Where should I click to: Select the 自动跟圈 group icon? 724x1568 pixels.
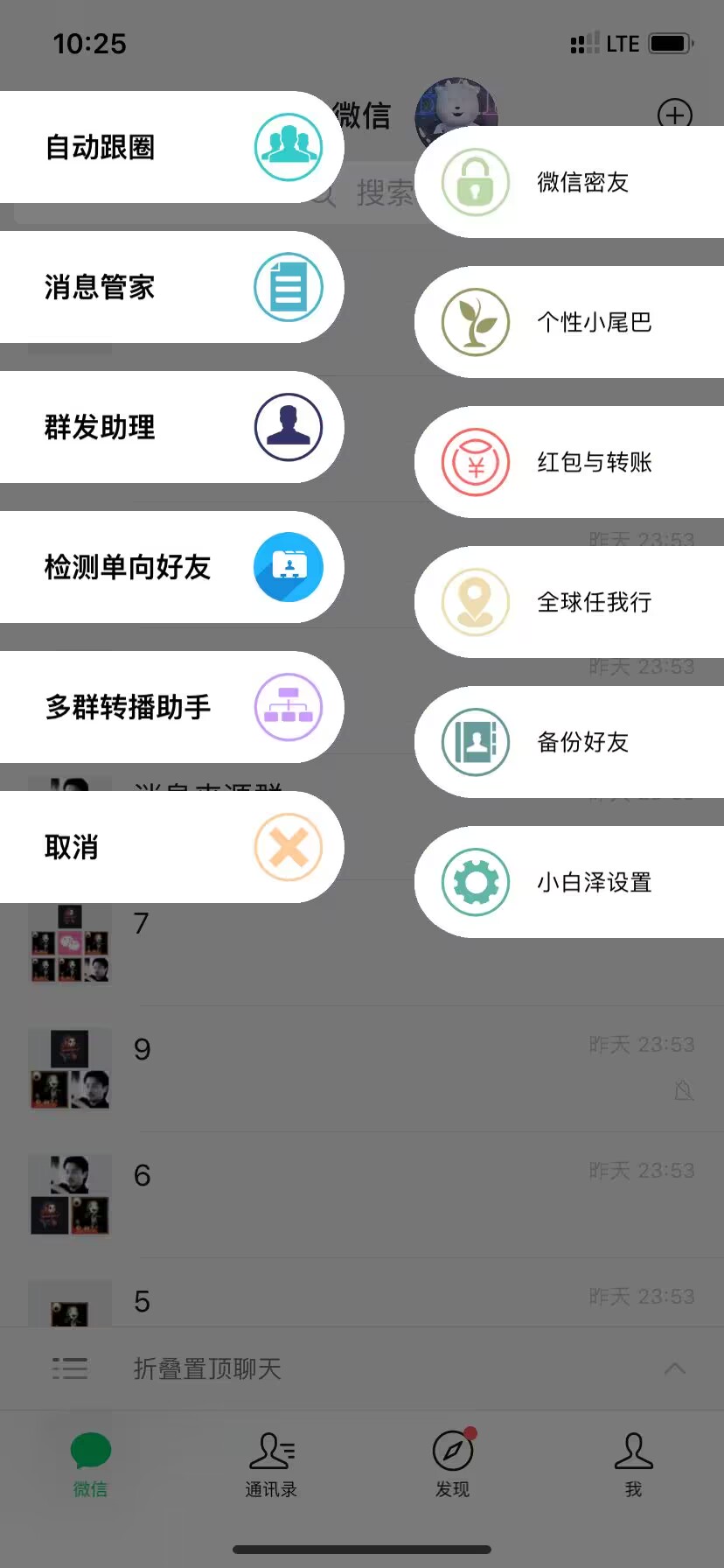[290, 147]
